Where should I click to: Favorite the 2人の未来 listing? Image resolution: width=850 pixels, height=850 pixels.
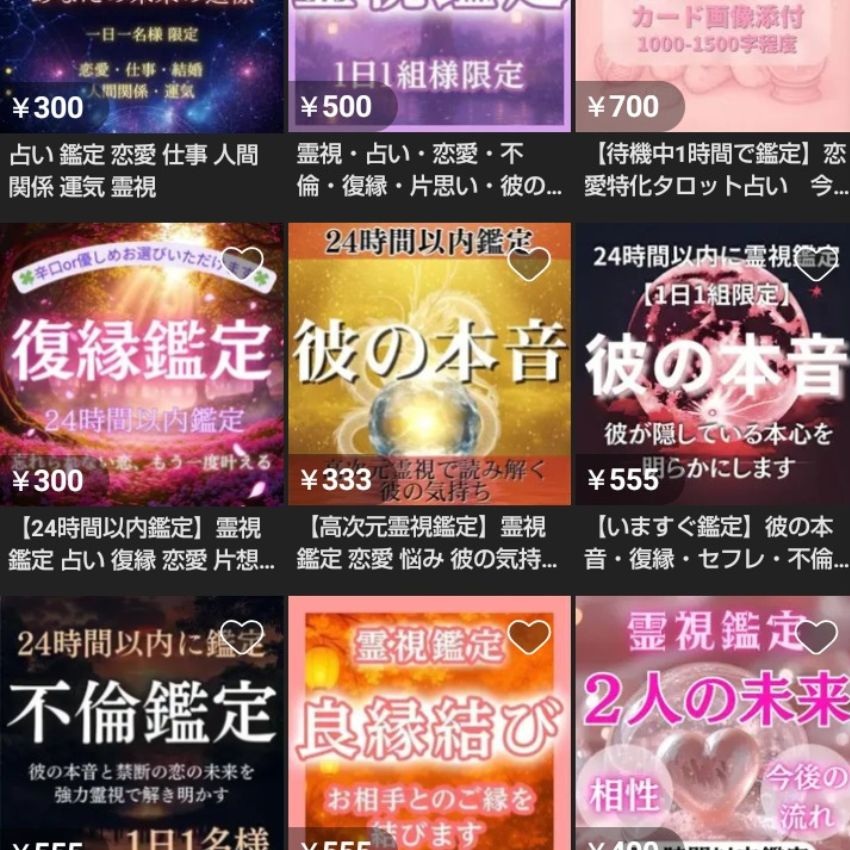816,637
